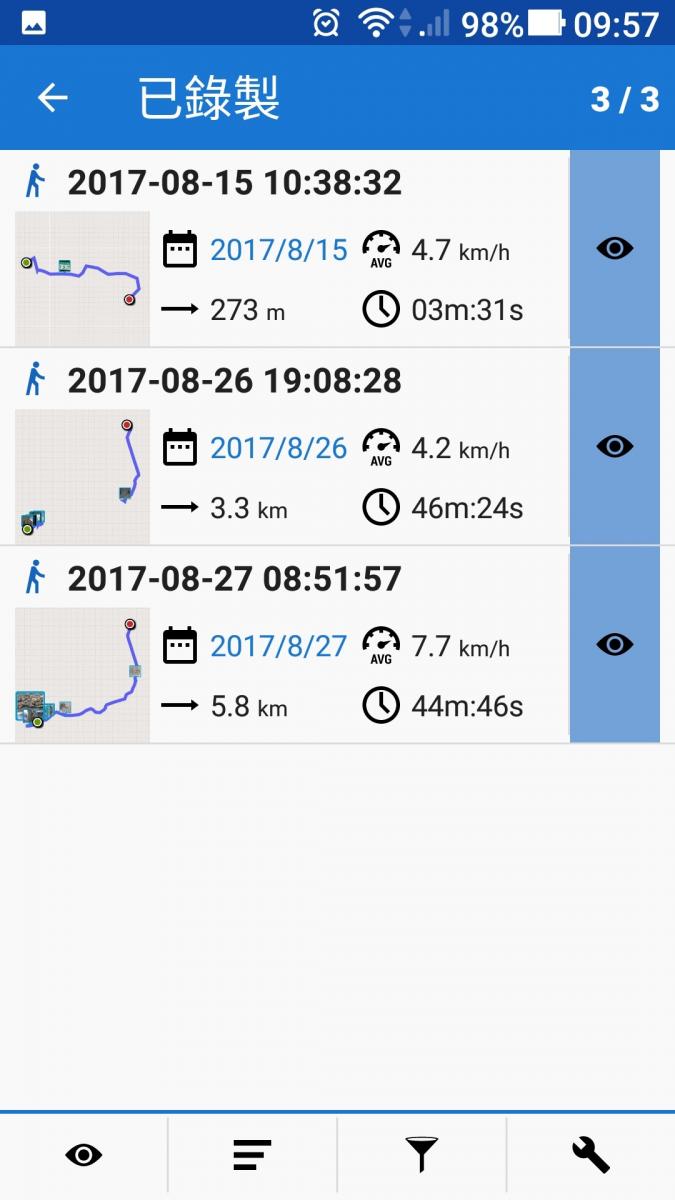Open the wrench tools menu
675x1200 pixels.
click(591, 1156)
